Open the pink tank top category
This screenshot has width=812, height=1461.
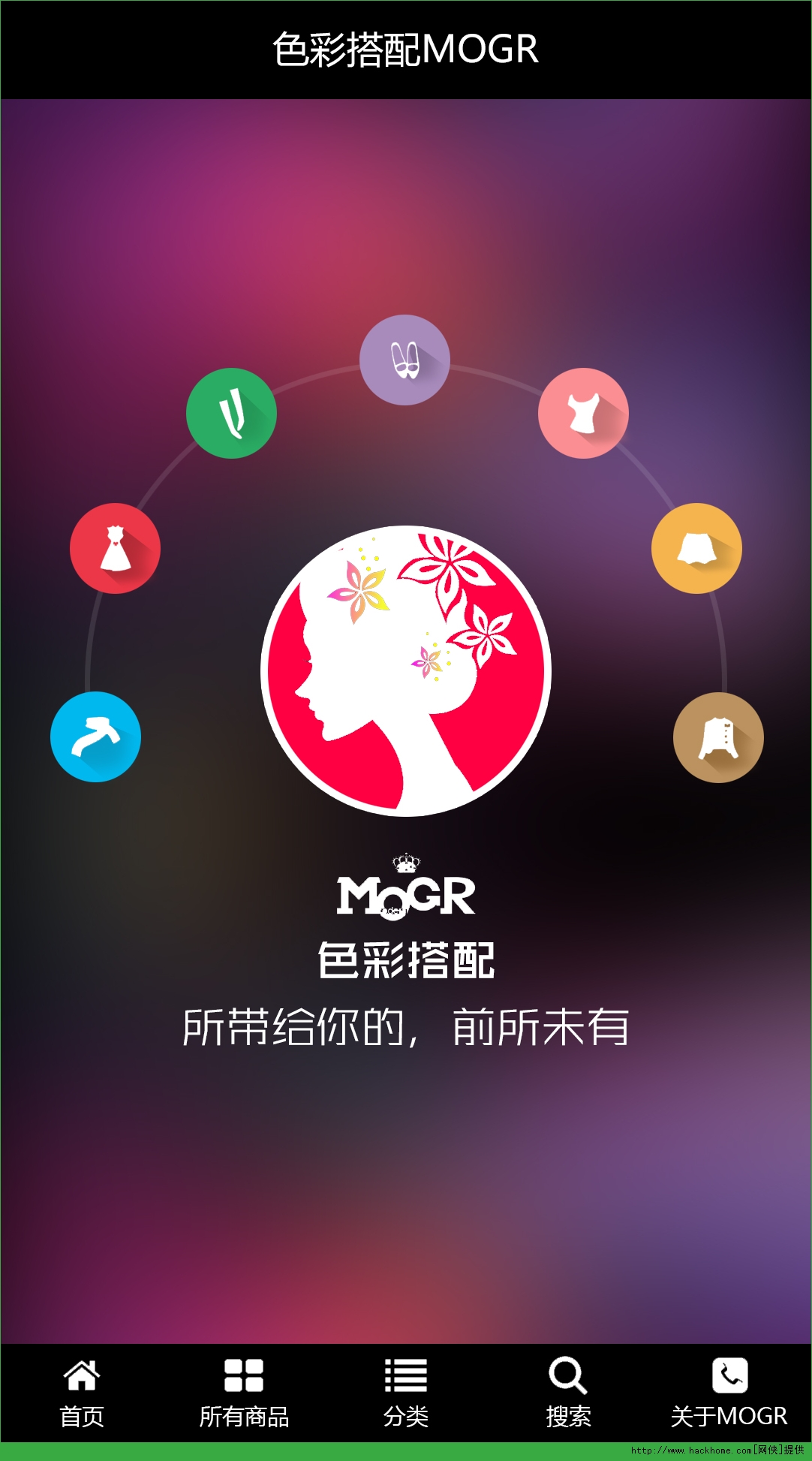coord(583,413)
